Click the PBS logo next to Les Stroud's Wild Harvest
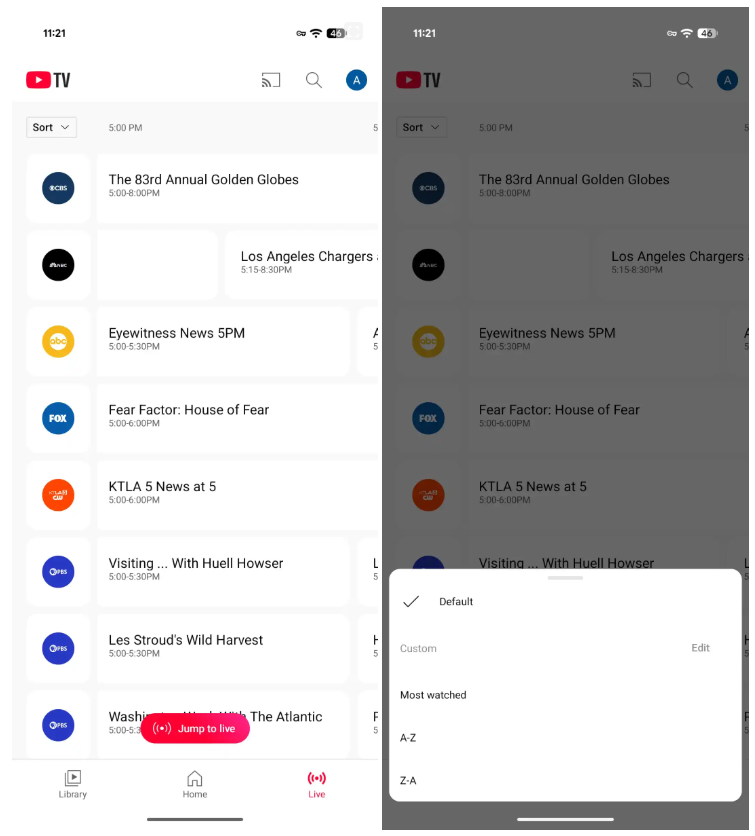The width and height of the screenshot is (755, 836). 58,648
